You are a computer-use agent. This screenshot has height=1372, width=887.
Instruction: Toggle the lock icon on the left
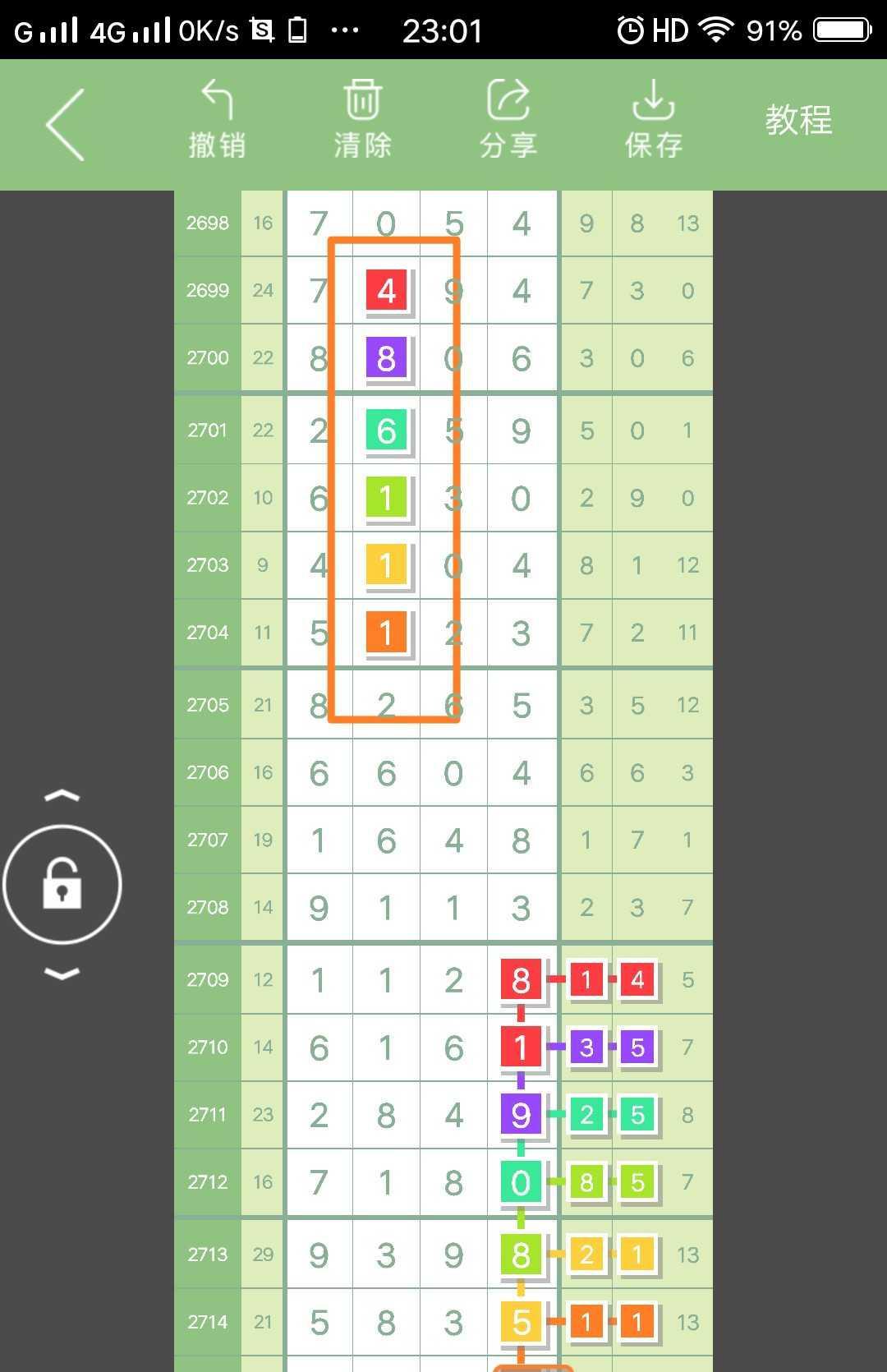pyautogui.click(x=62, y=884)
